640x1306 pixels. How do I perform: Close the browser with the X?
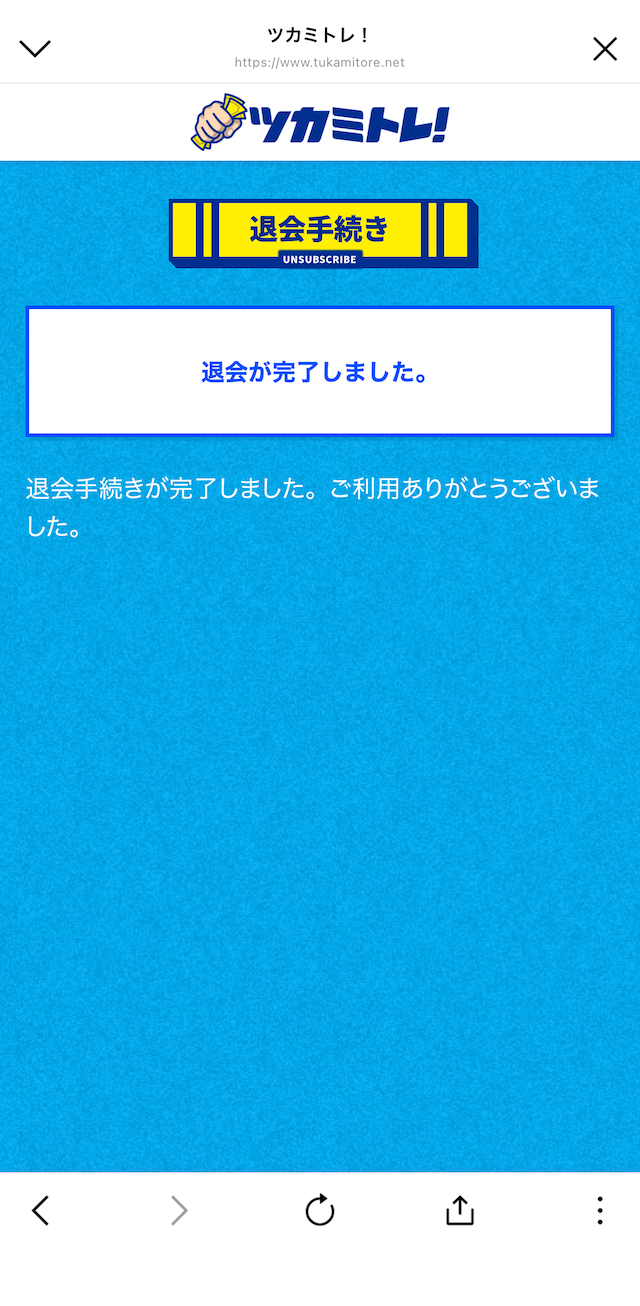(605, 49)
